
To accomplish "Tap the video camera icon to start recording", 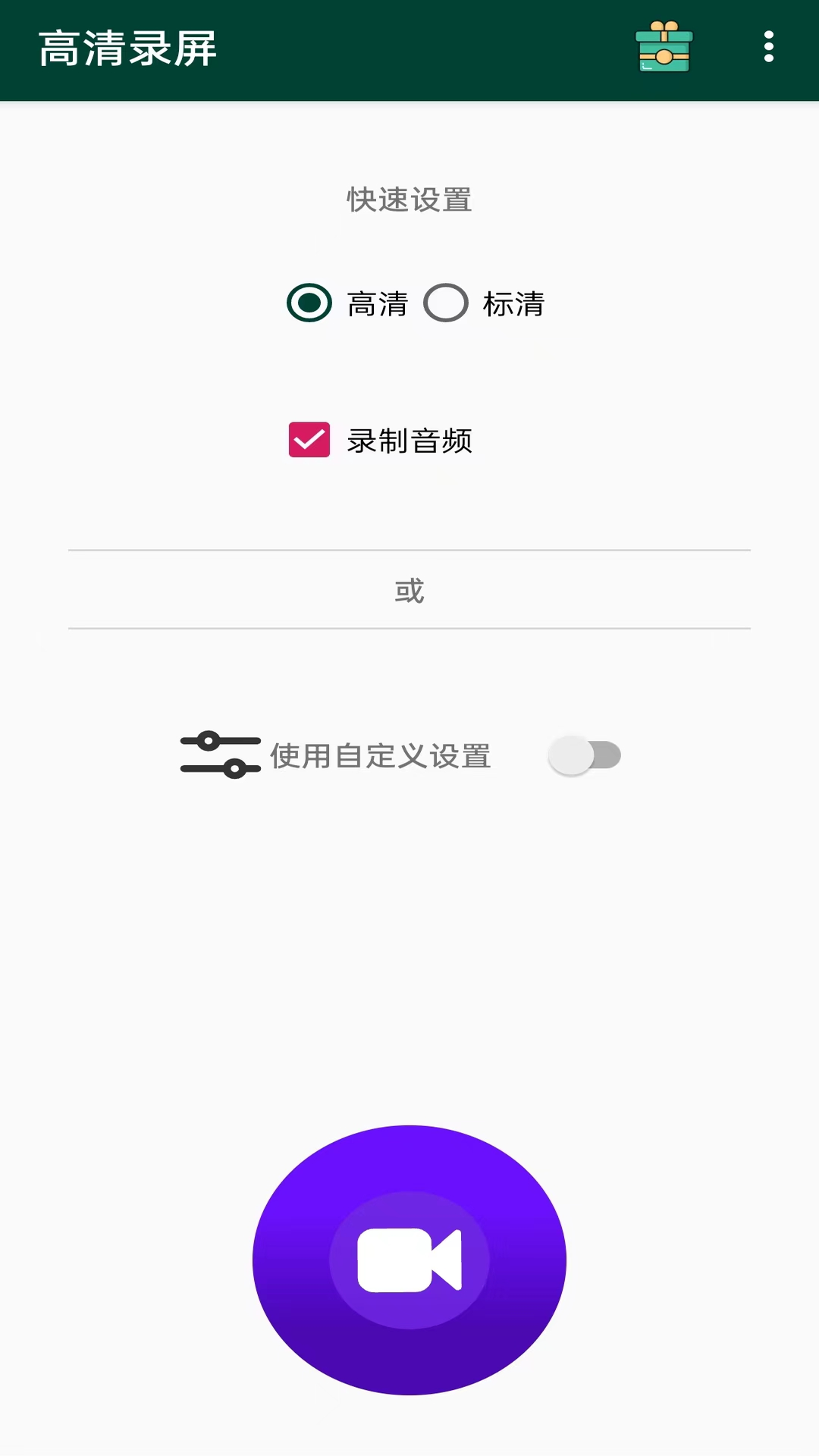I will (409, 1259).
